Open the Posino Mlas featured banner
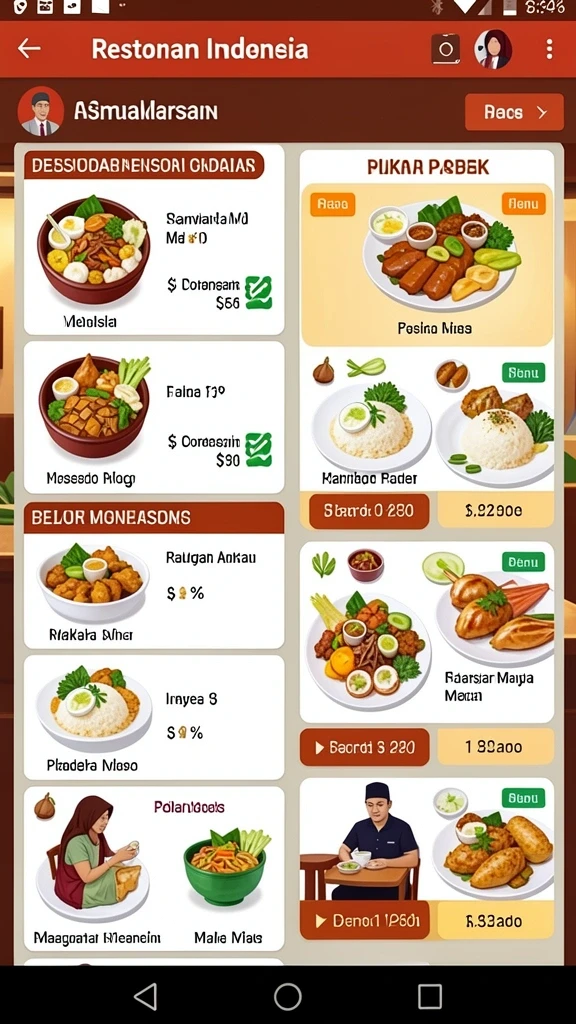Screen dimensions: 576x1024 click(427, 264)
